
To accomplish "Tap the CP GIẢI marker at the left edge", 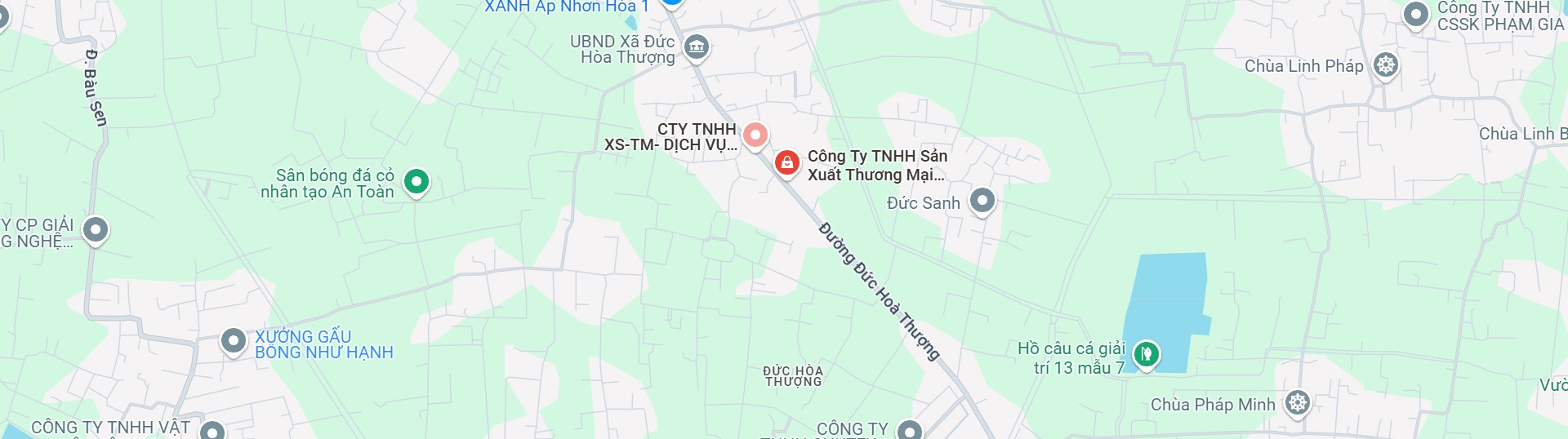I will tap(96, 230).
